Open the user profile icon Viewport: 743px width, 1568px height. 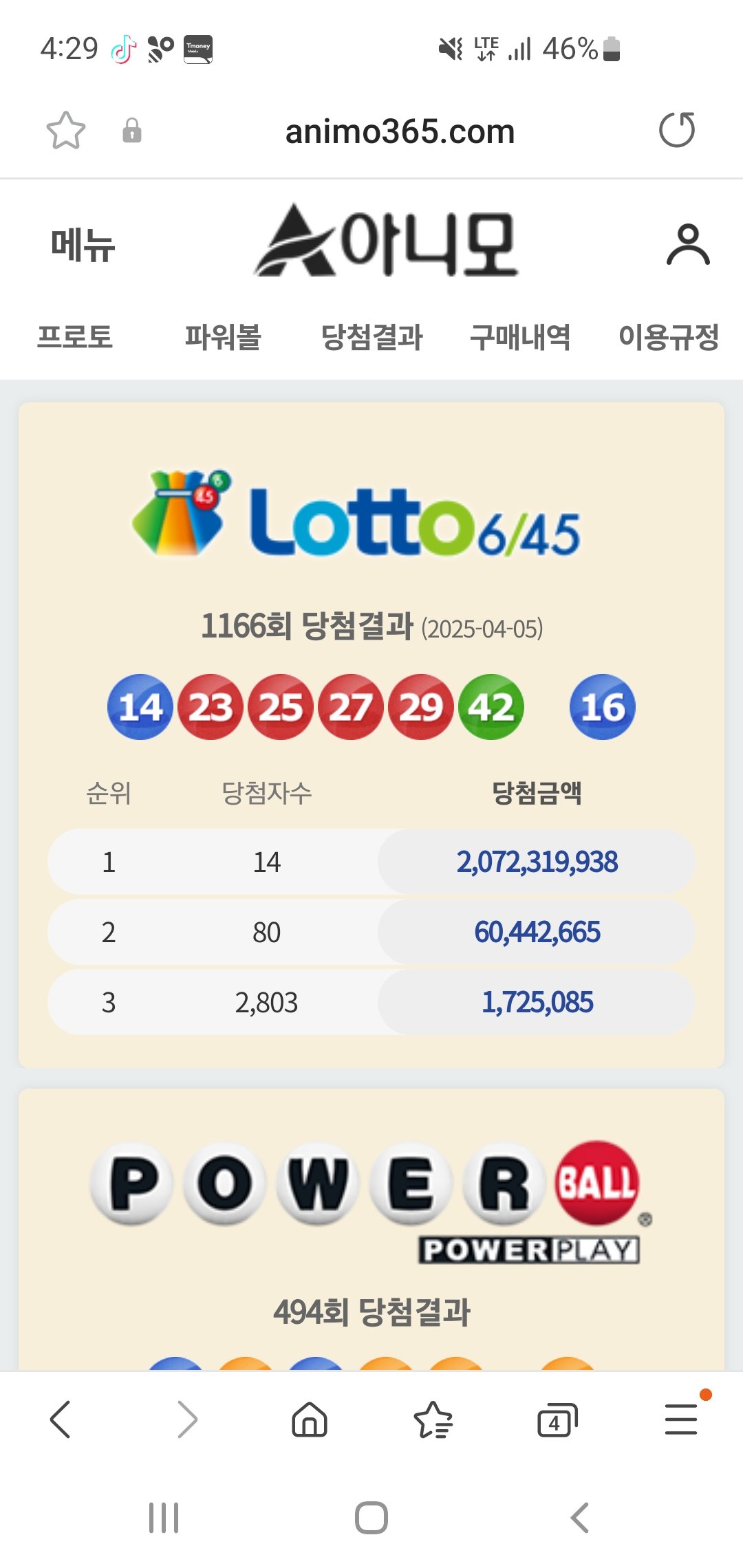(x=688, y=245)
